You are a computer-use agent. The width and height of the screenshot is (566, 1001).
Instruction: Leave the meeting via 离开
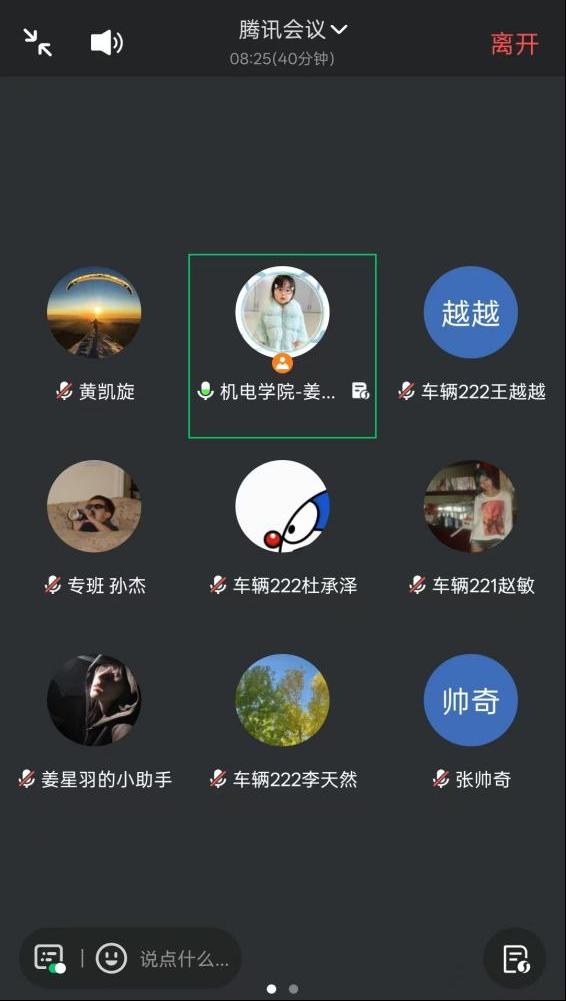point(514,43)
